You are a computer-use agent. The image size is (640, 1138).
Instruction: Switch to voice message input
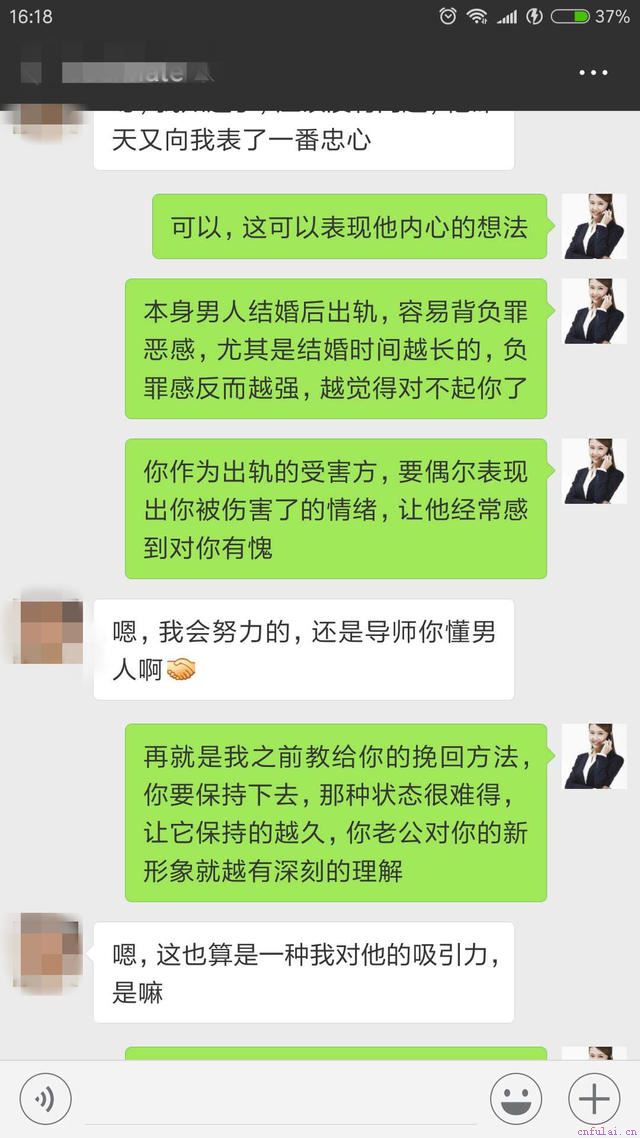(x=45, y=1099)
